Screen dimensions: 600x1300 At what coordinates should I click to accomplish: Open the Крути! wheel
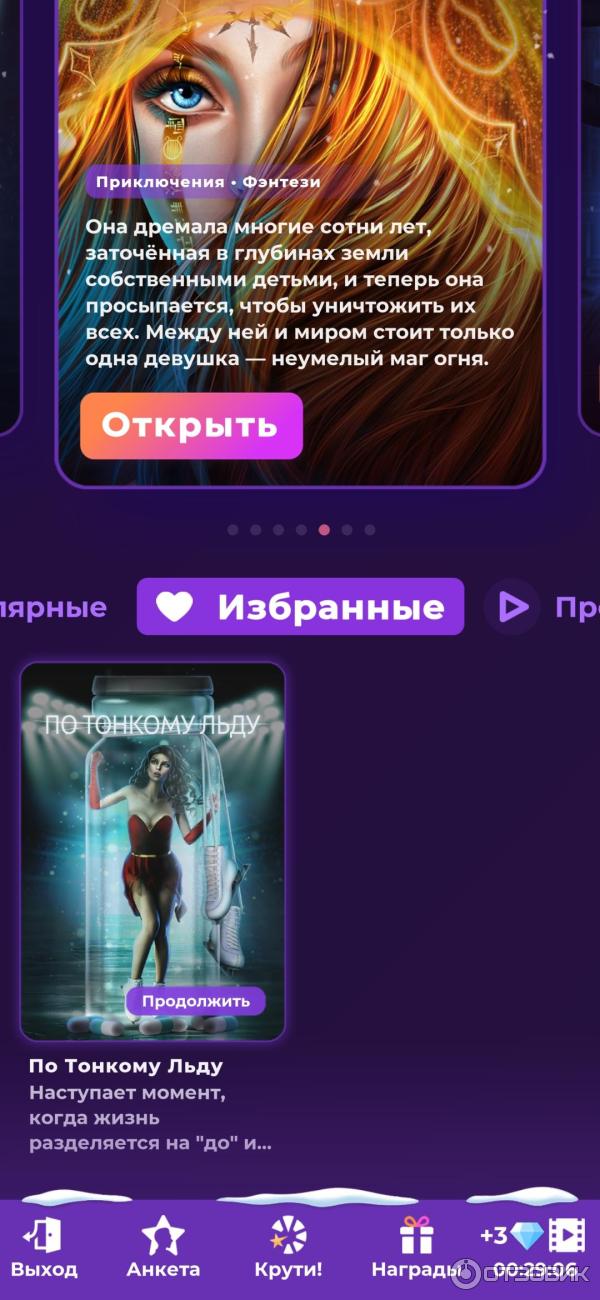(288, 1248)
